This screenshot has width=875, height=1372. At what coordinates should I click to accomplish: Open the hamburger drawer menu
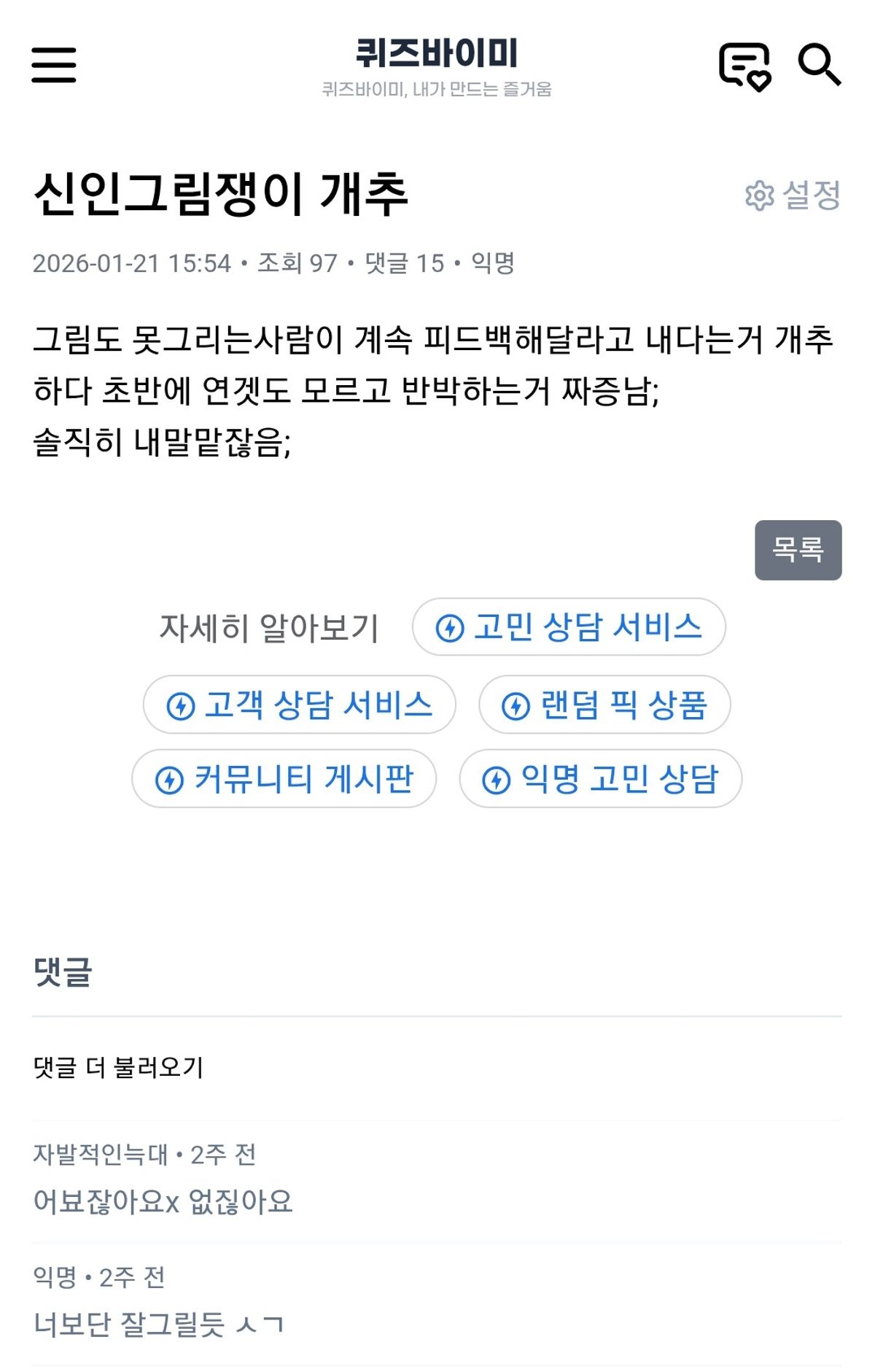[53, 65]
